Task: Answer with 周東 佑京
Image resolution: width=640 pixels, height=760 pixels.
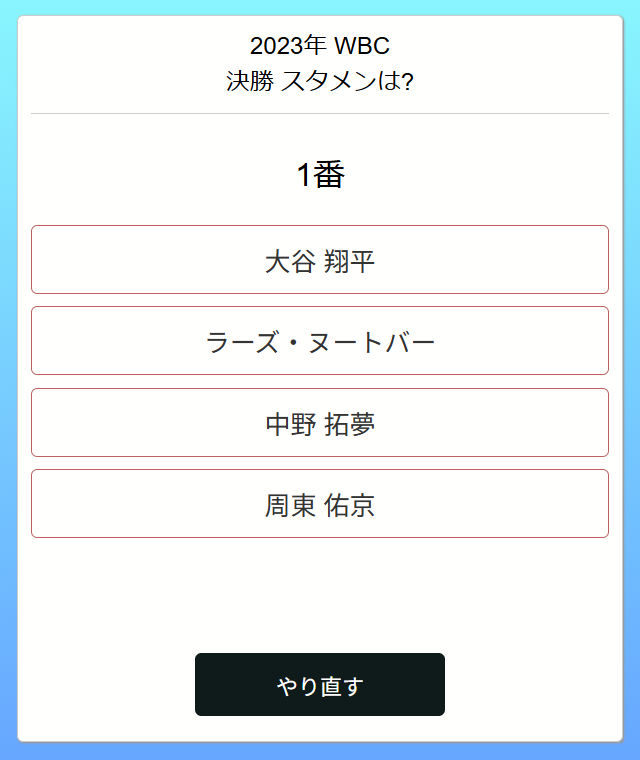Action: (x=320, y=504)
